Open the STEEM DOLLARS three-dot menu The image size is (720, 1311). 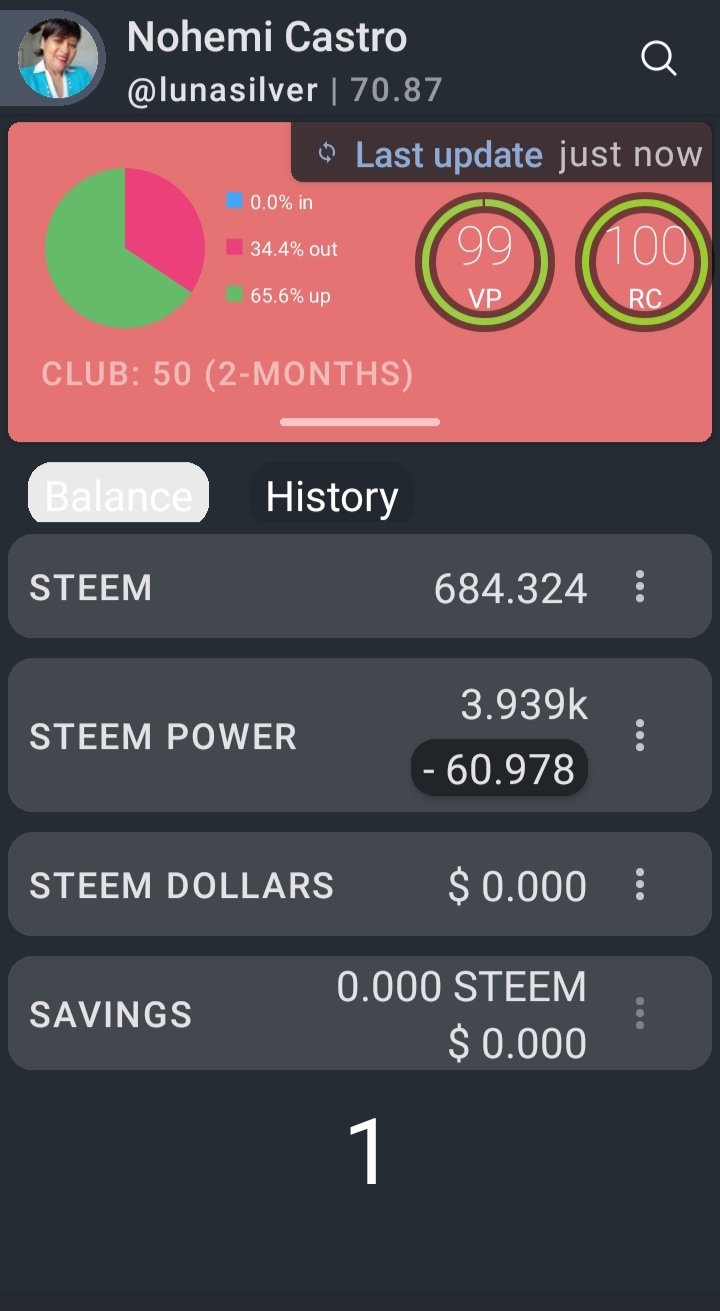(x=640, y=884)
